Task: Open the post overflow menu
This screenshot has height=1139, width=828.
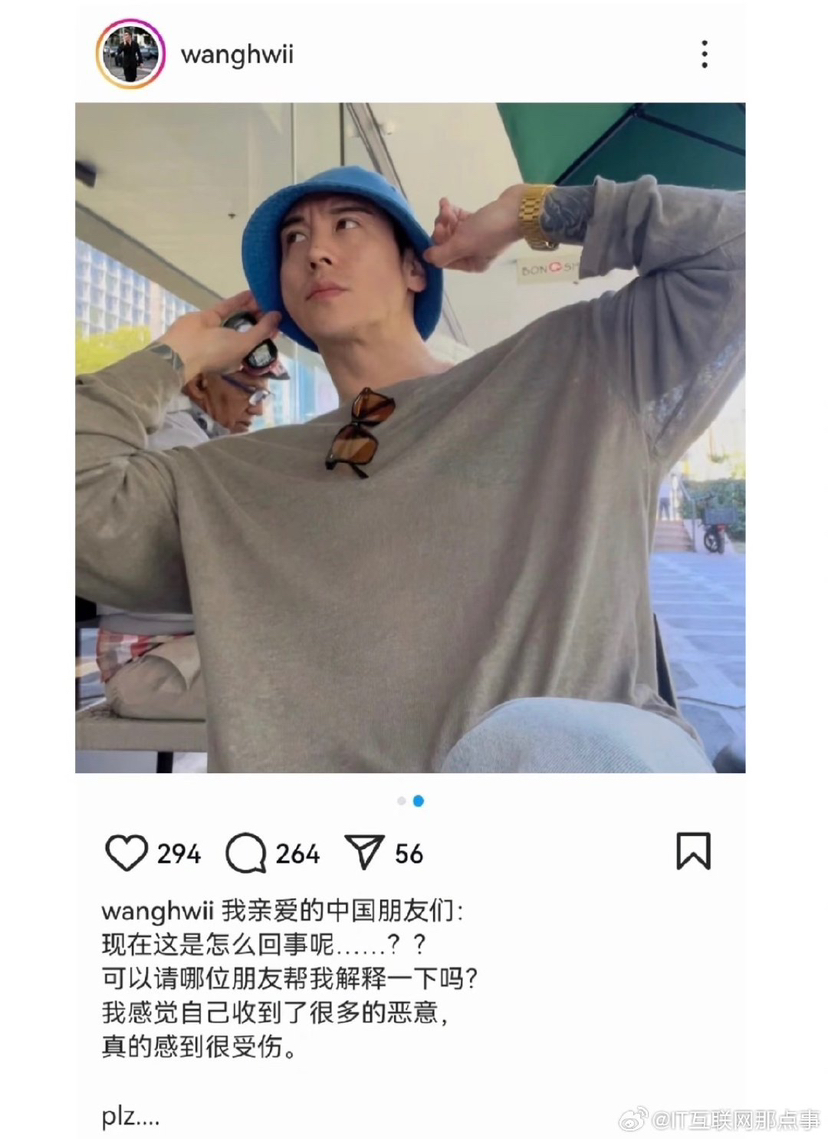Action: [x=704, y=54]
